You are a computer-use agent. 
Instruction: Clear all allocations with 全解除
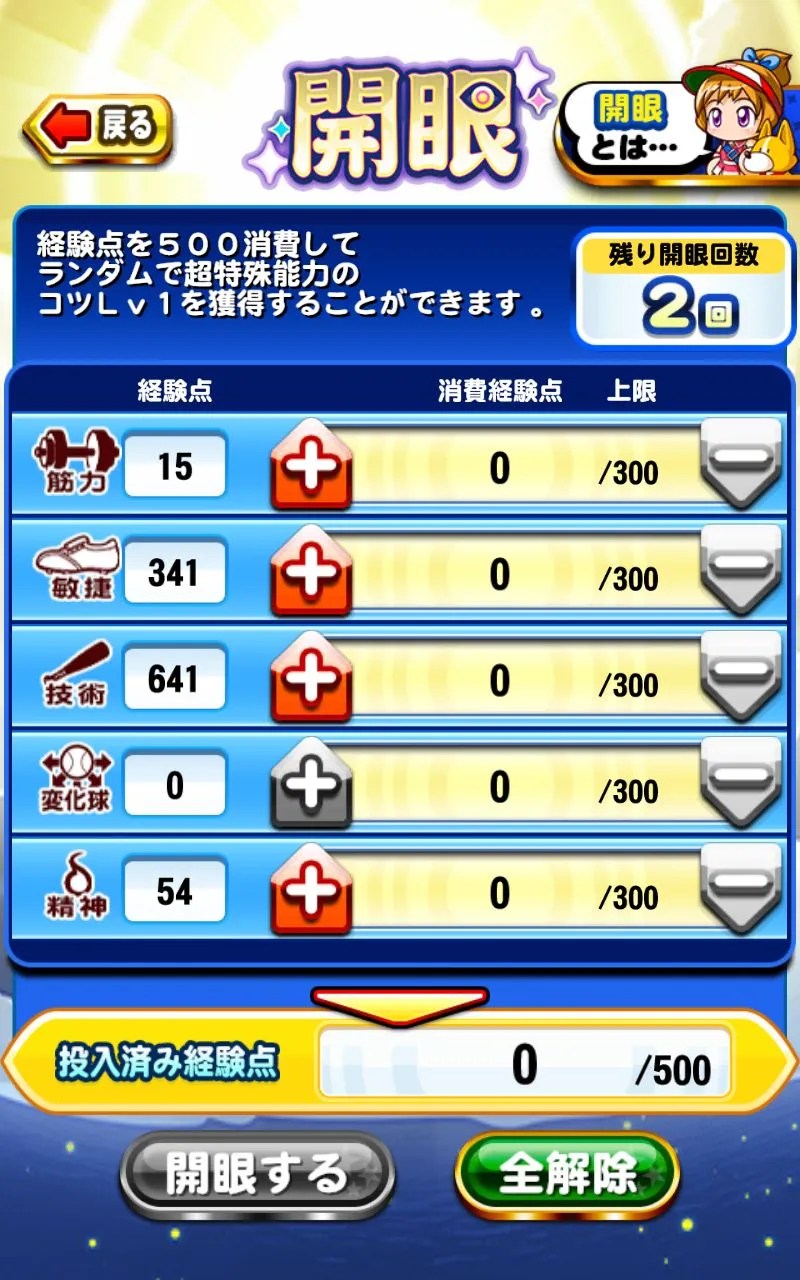click(x=567, y=1175)
